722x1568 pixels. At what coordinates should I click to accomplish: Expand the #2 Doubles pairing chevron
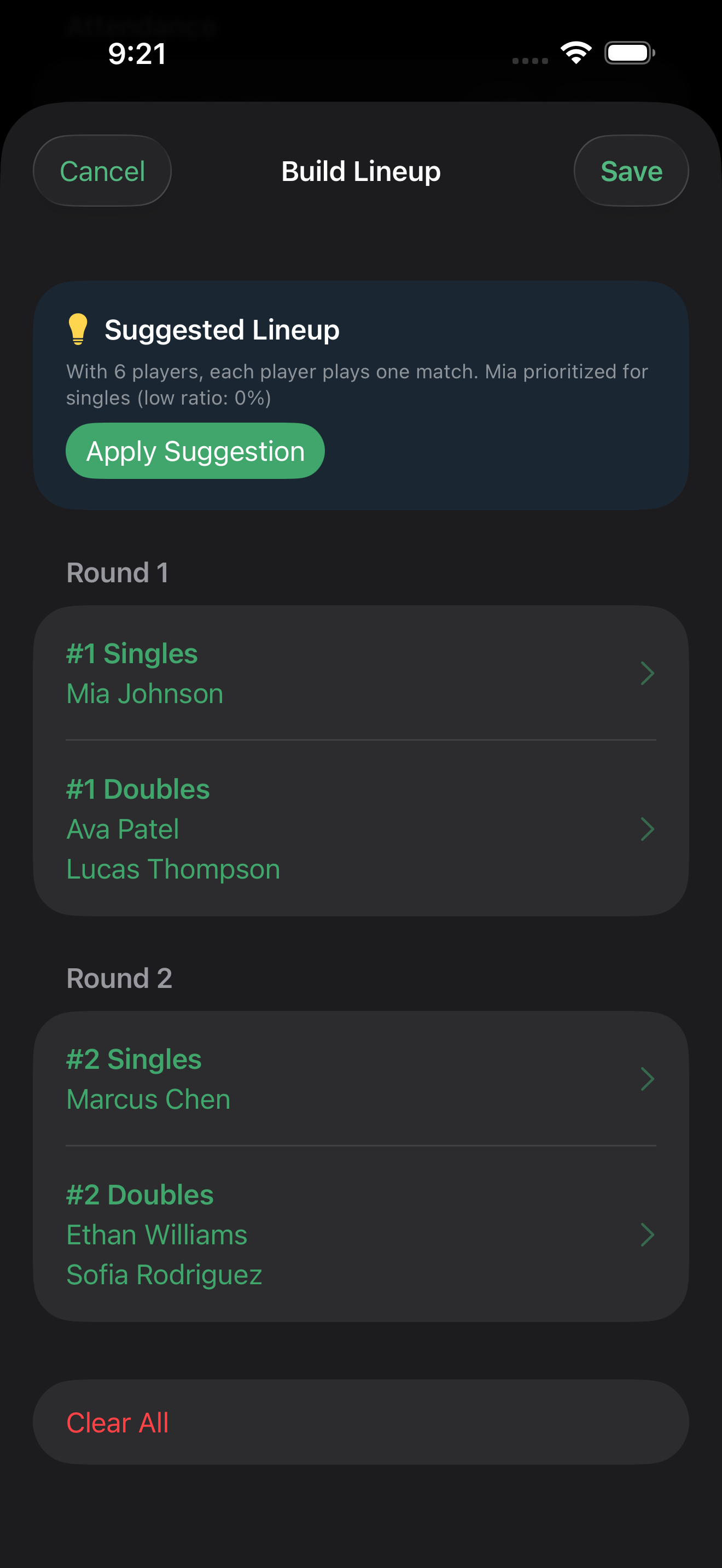coord(648,1234)
